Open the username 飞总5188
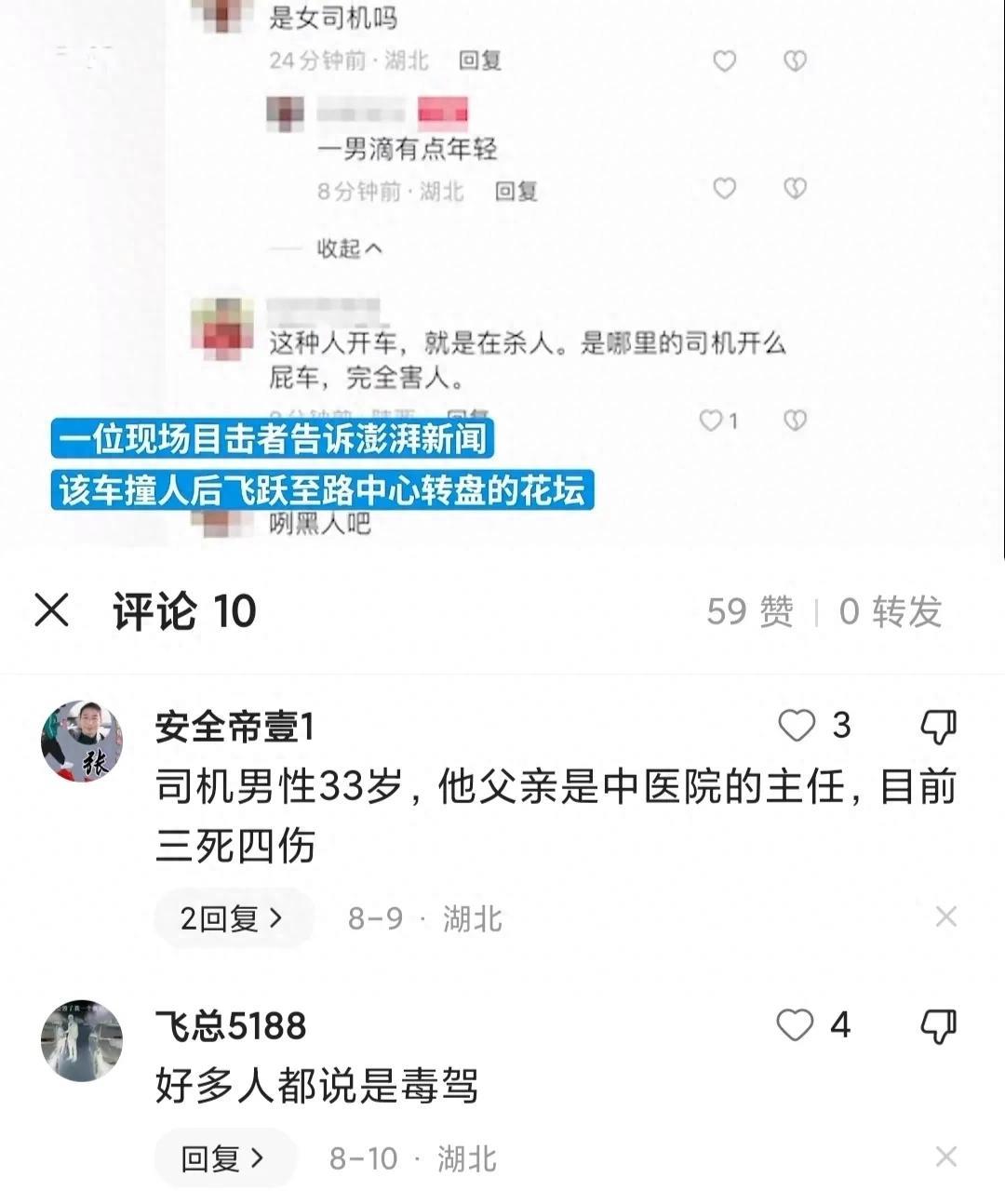1005x1204 pixels. pyautogui.click(x=231, y=1025)
